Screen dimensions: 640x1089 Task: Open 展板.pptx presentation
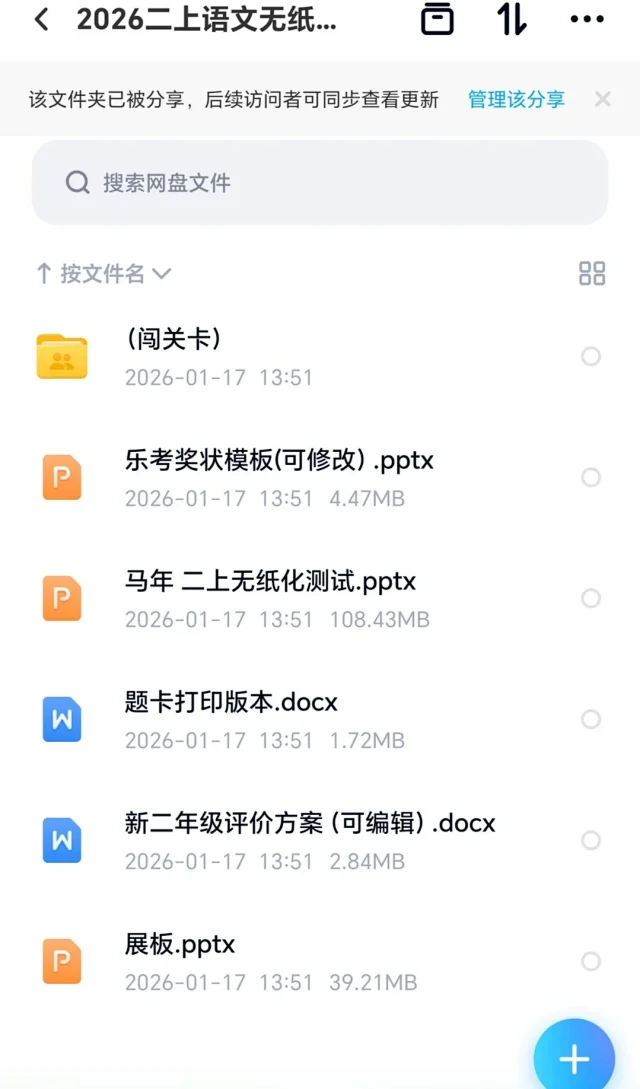(x=180, y=945)
